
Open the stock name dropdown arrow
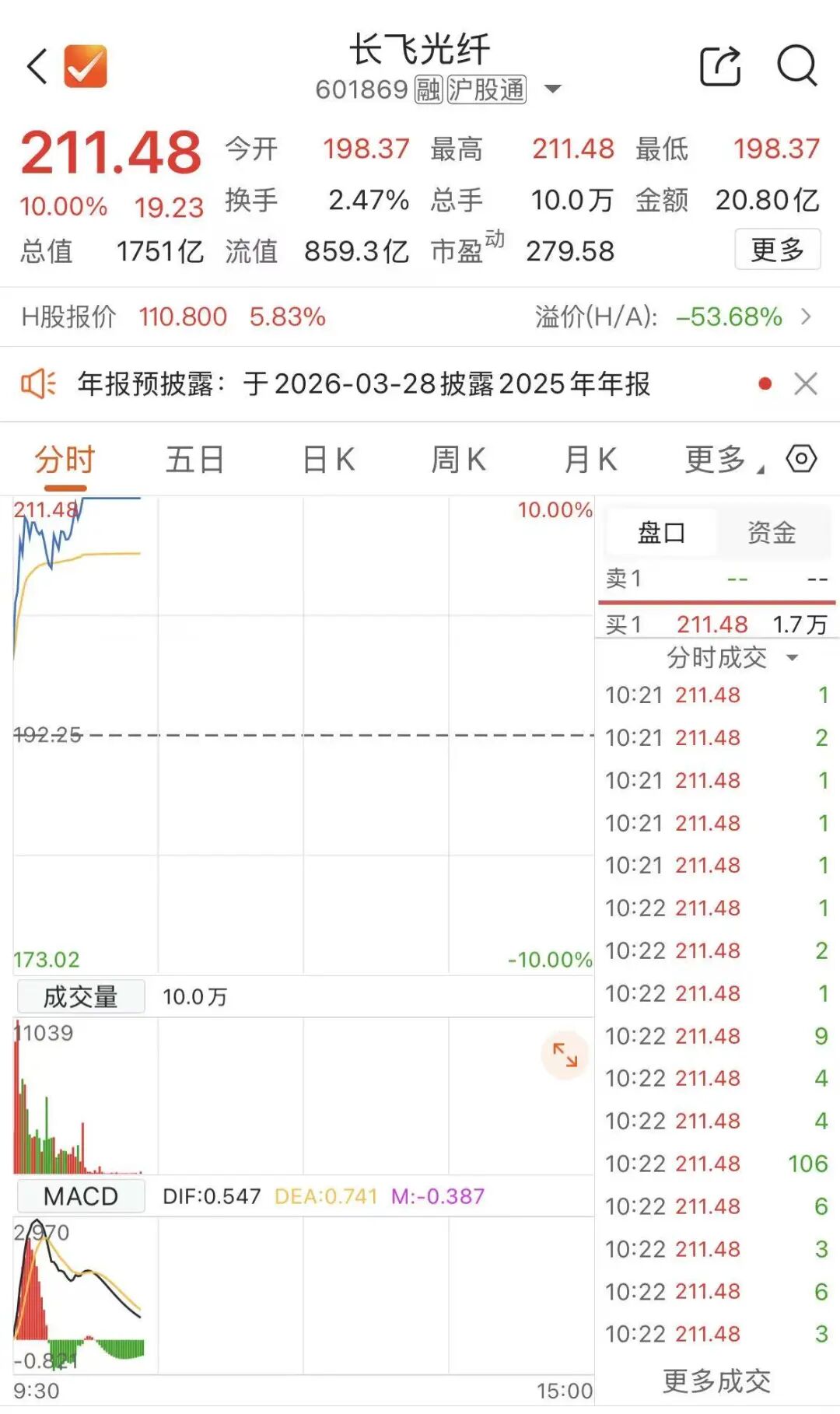553,90
